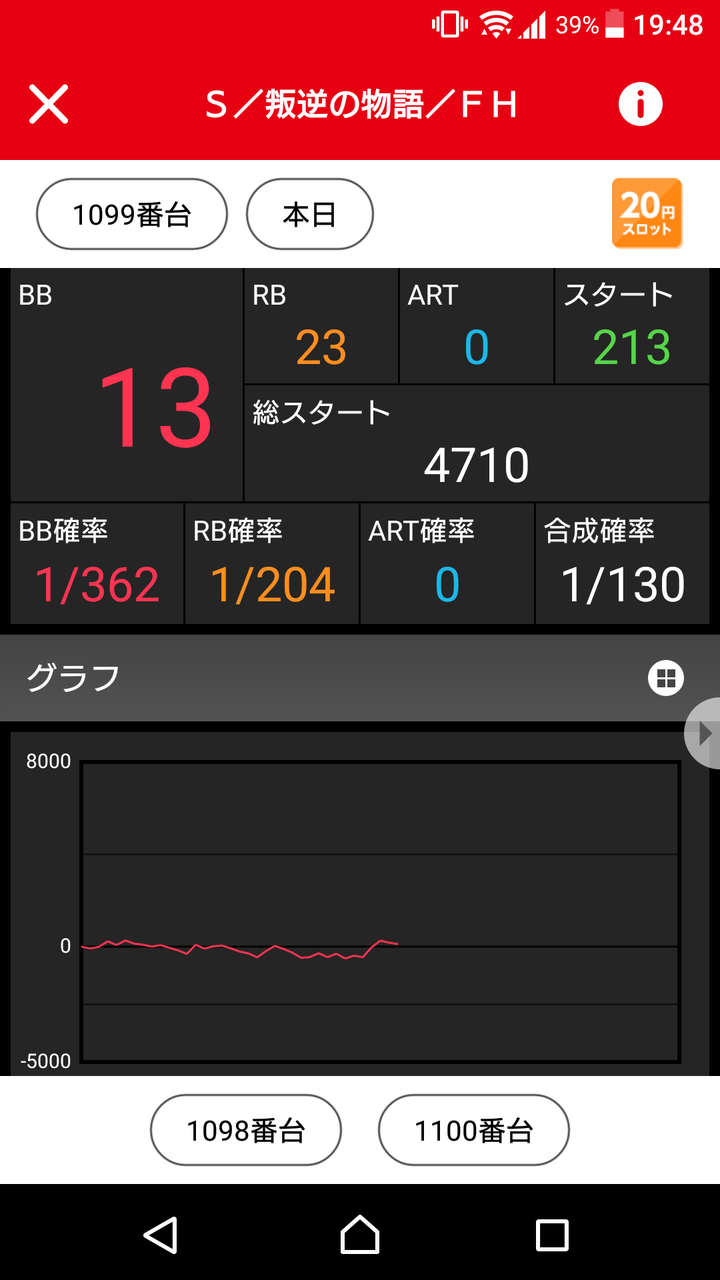The image size is (720, 1280).
Task: Go to machine 1100番台
Action: tap(474, 1130)
